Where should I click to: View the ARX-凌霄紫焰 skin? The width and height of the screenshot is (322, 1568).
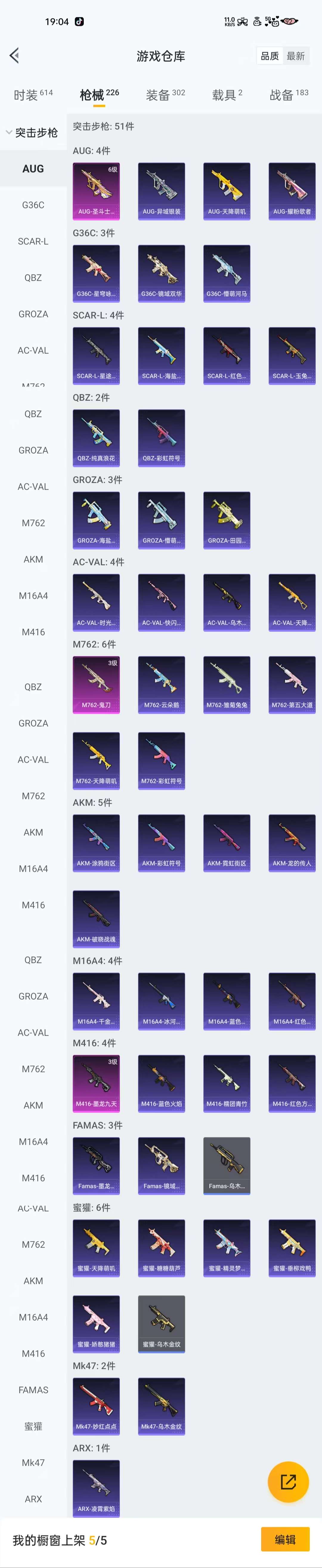(x=96, y=1488)
